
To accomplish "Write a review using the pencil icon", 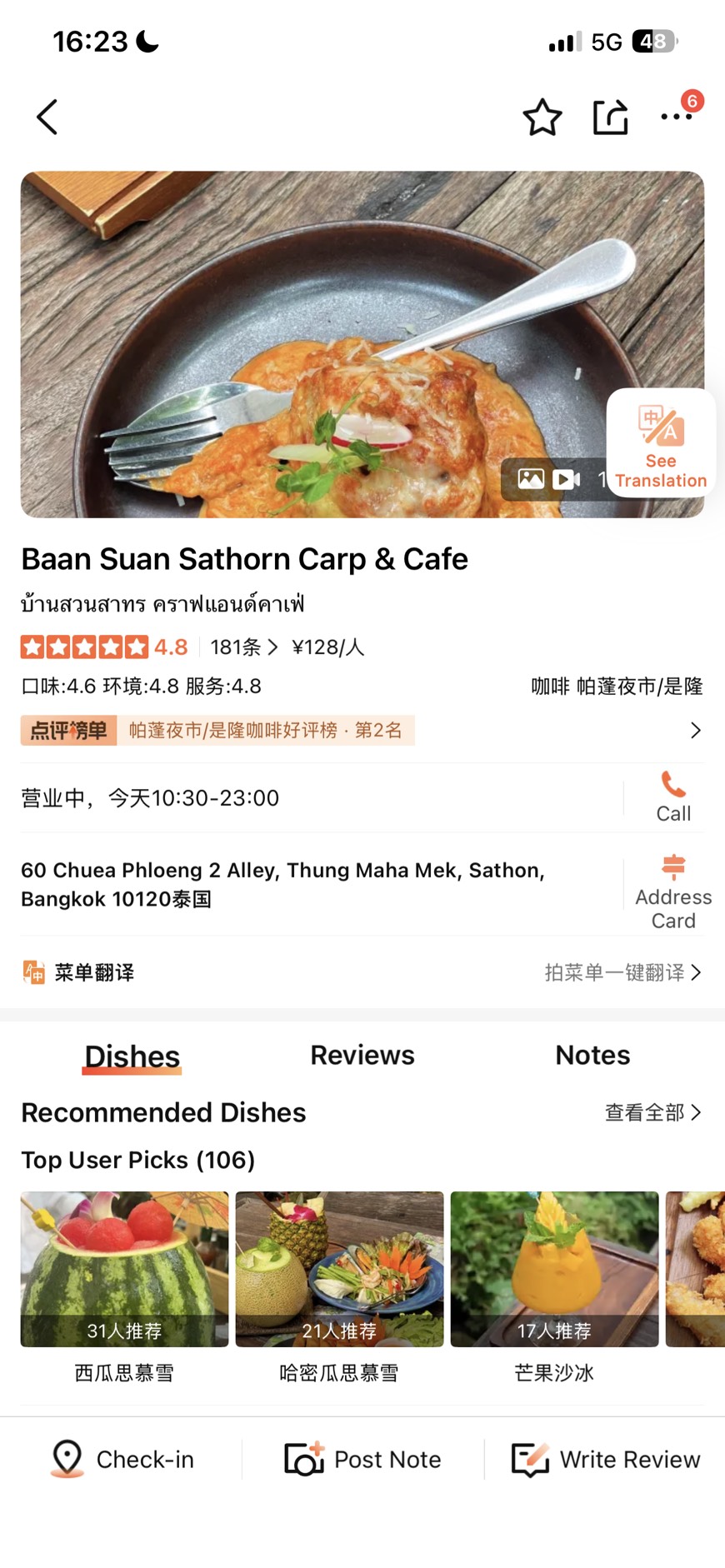I will point(605,1459).
